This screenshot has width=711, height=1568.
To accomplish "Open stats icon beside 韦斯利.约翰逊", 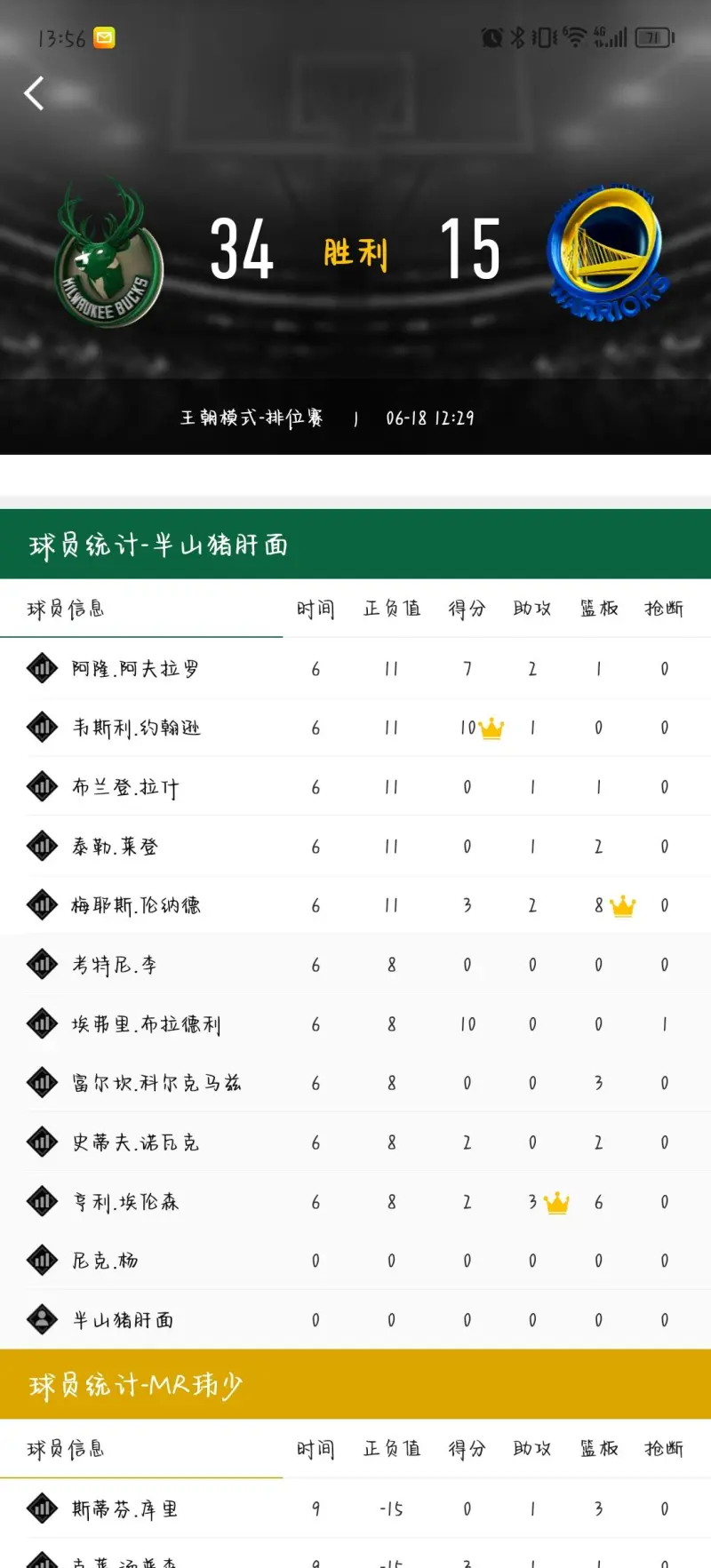I will pos(42,728).
